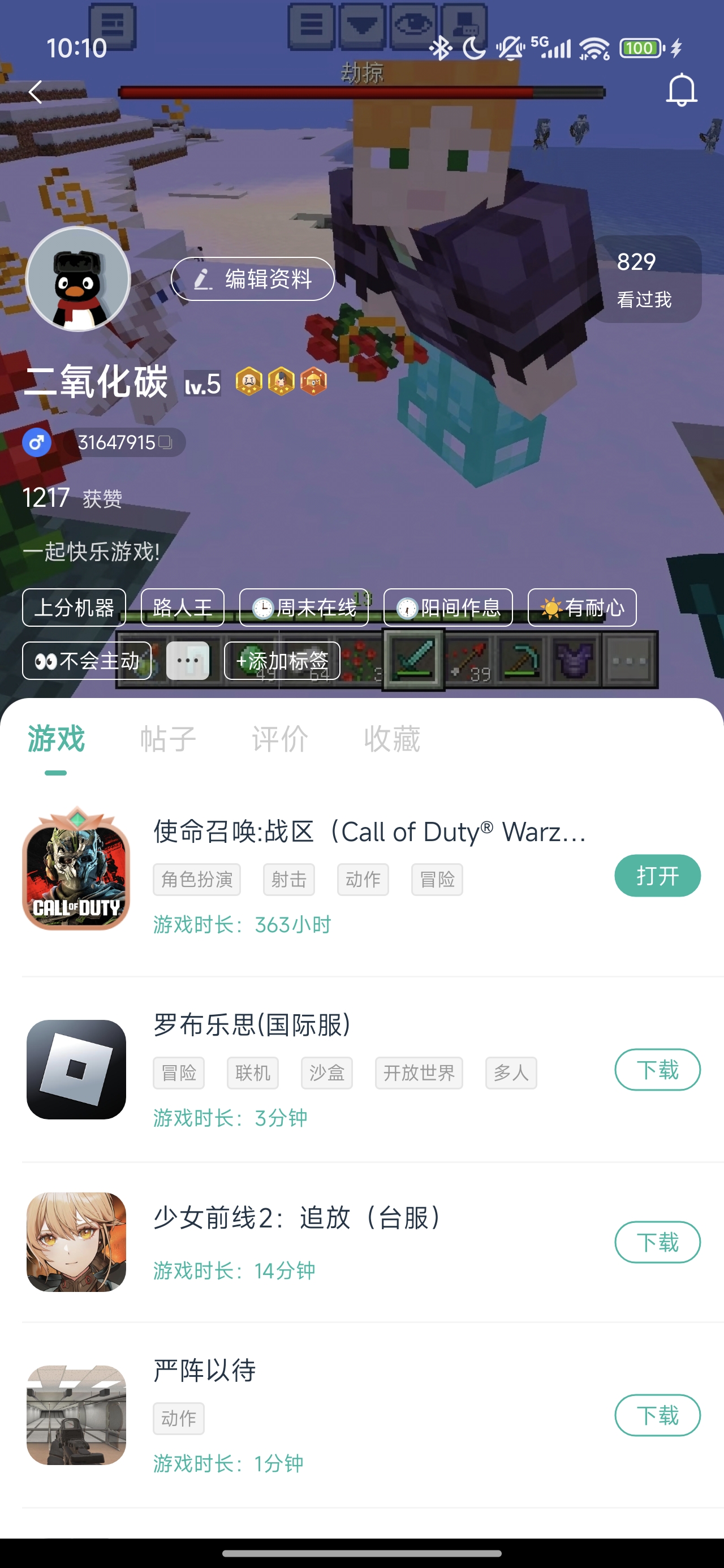Open the 使命召唤:战区 game entry

pos(369,832)
